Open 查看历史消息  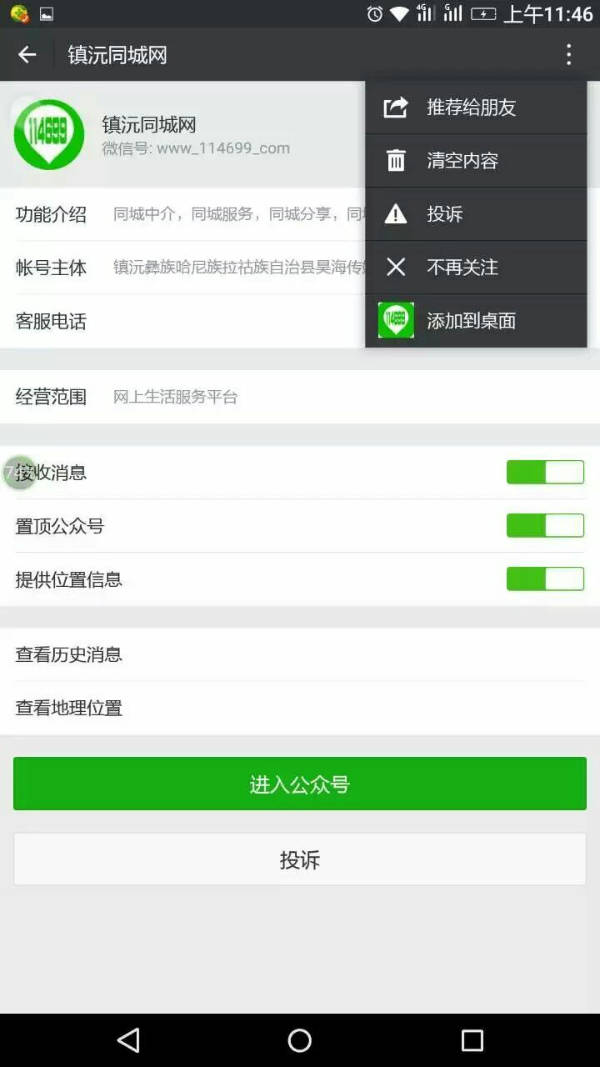click(x=300, y=655)
